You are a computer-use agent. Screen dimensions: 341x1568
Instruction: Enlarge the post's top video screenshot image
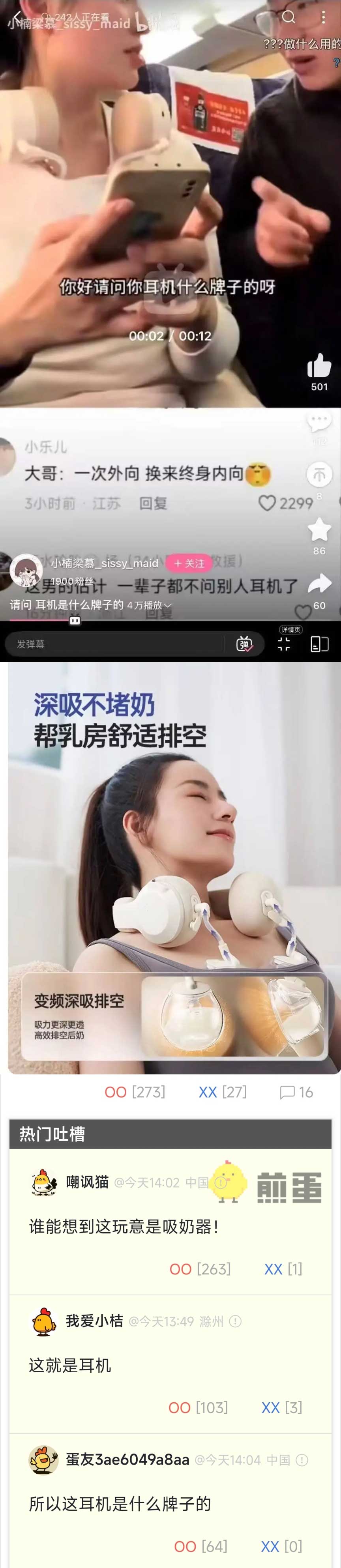170,329
